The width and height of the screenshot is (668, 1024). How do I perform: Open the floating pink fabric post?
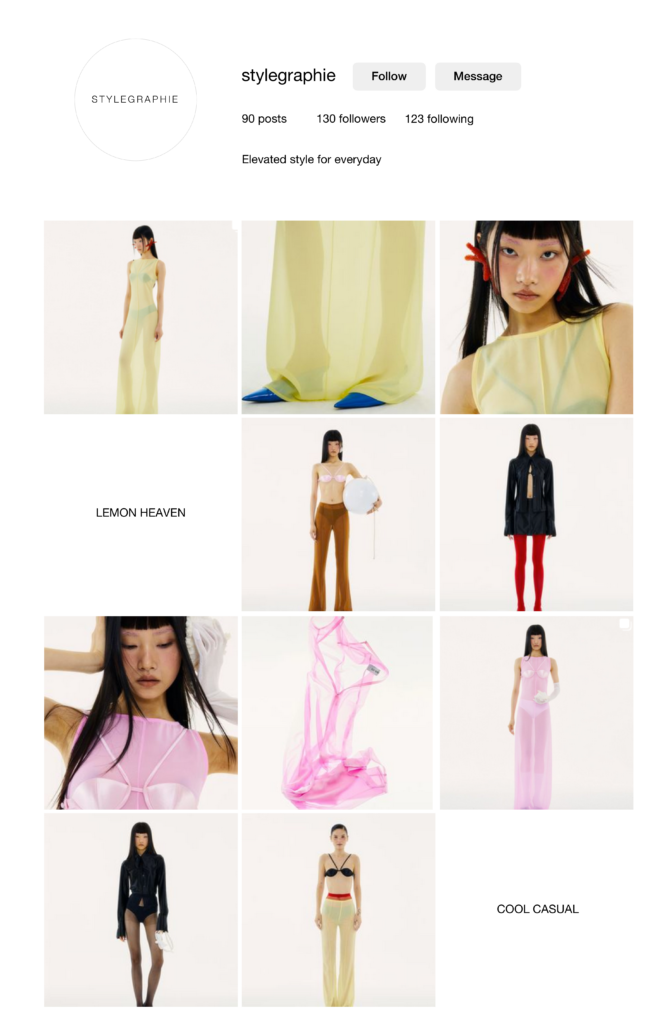(x=338, y=711)
